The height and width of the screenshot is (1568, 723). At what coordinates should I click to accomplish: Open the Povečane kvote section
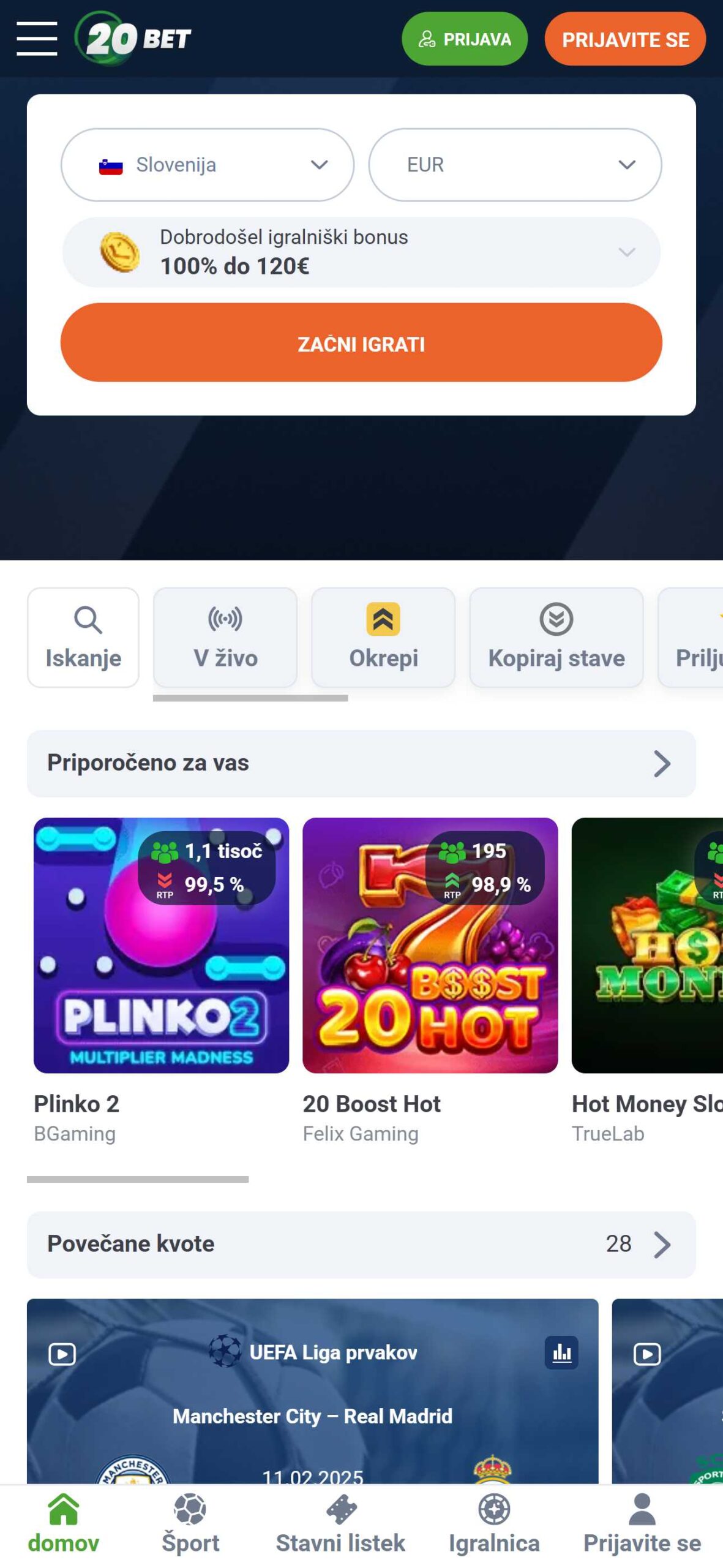pyautogui.click(x=361, y=1245)
